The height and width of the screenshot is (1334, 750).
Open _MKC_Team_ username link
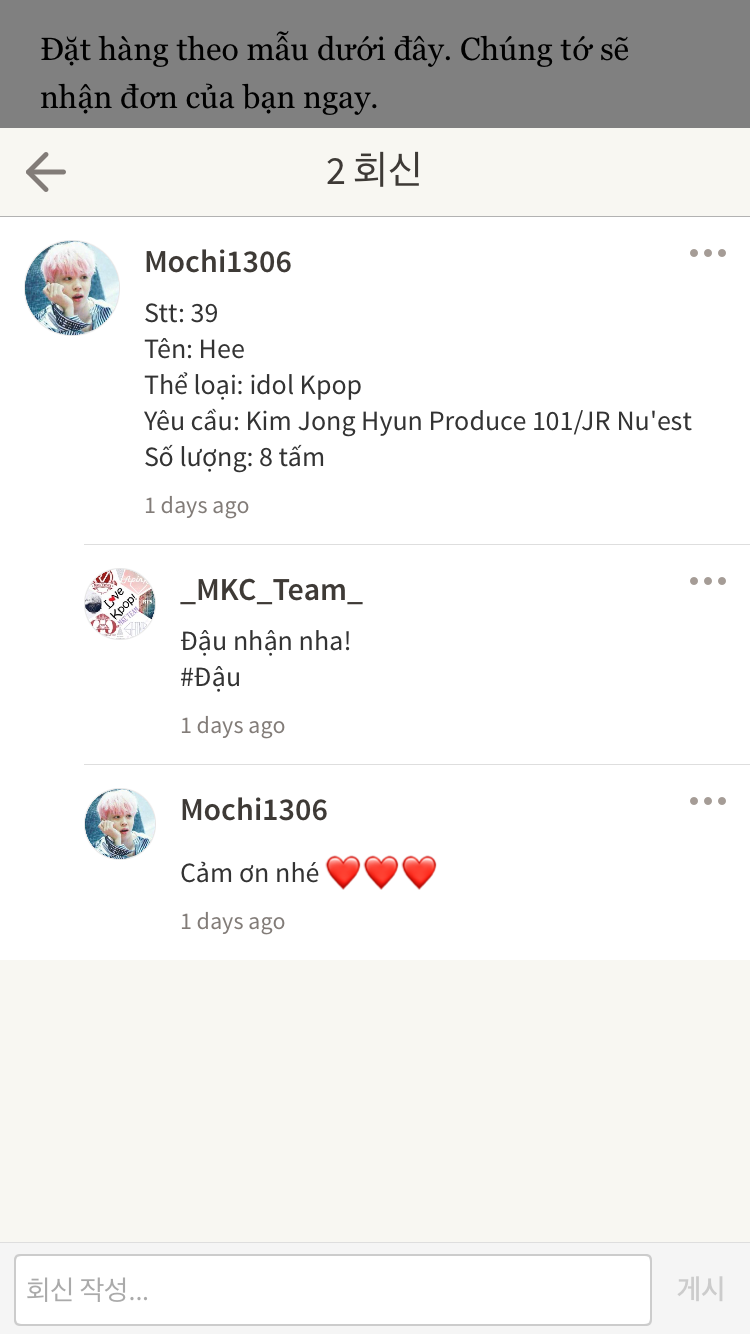[271, 590]
